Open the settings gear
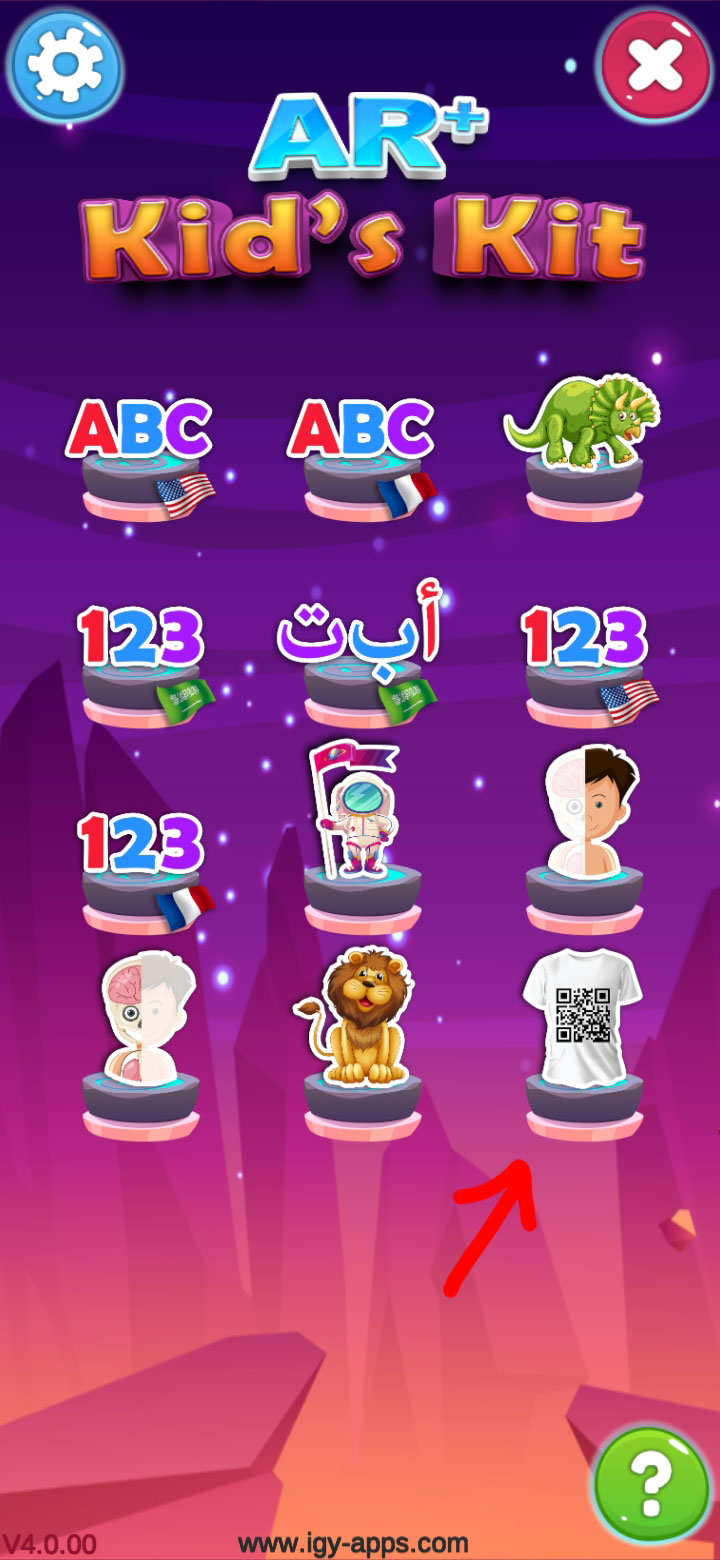The height and width of the screenshot is (1560, 720). click(64, 66)
